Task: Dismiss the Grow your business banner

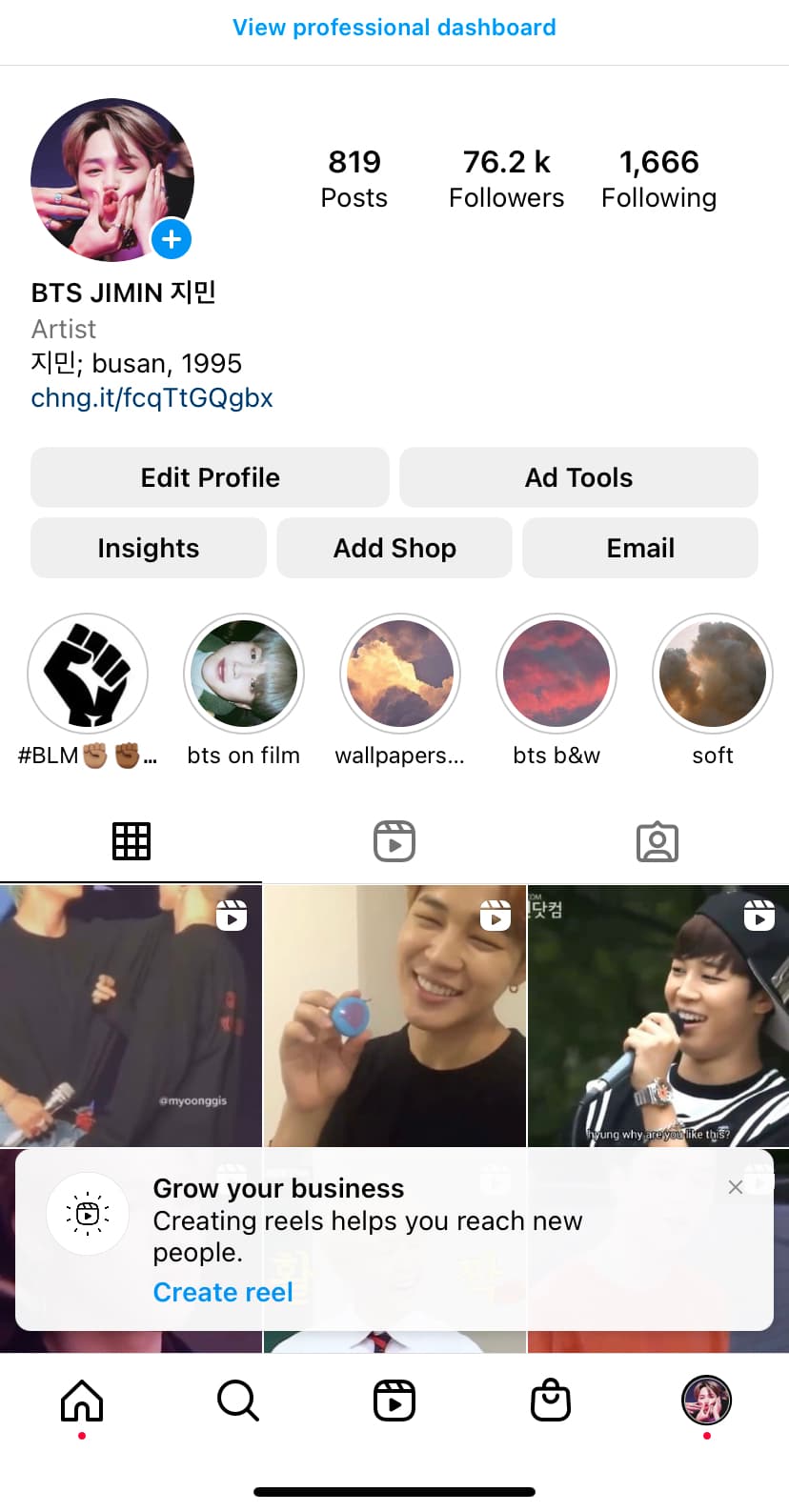Action: (x=736, y=1187)
